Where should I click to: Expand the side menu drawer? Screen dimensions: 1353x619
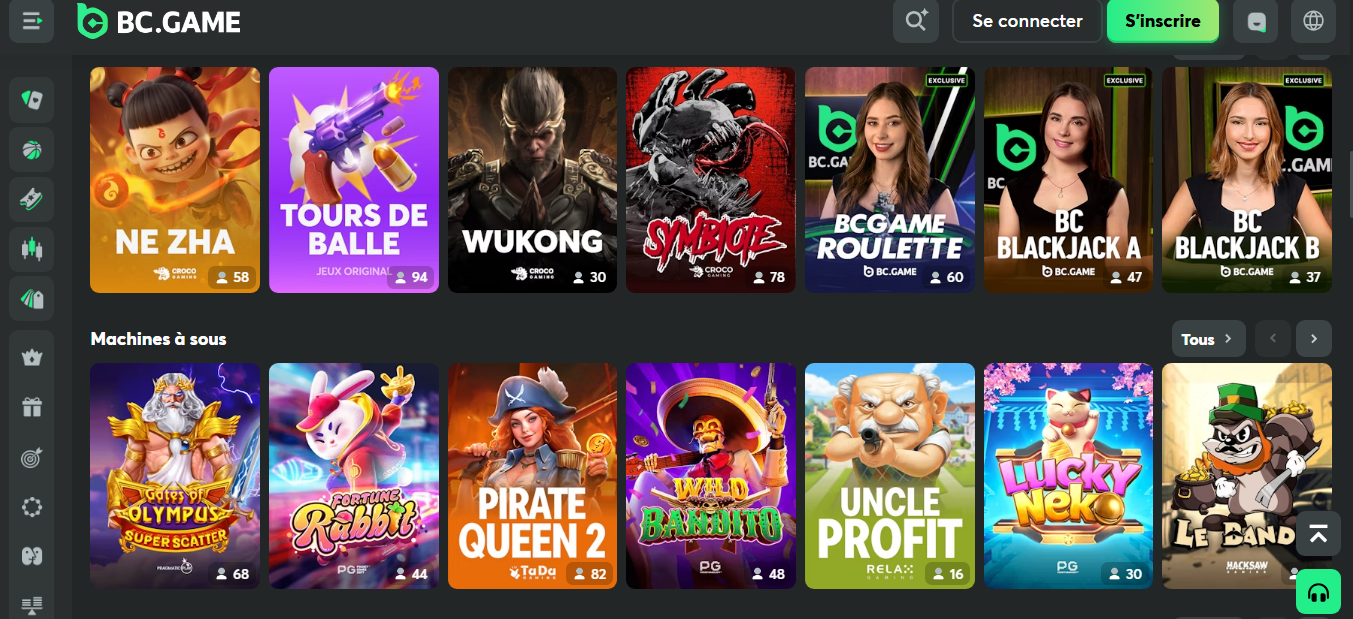(31, 21)
